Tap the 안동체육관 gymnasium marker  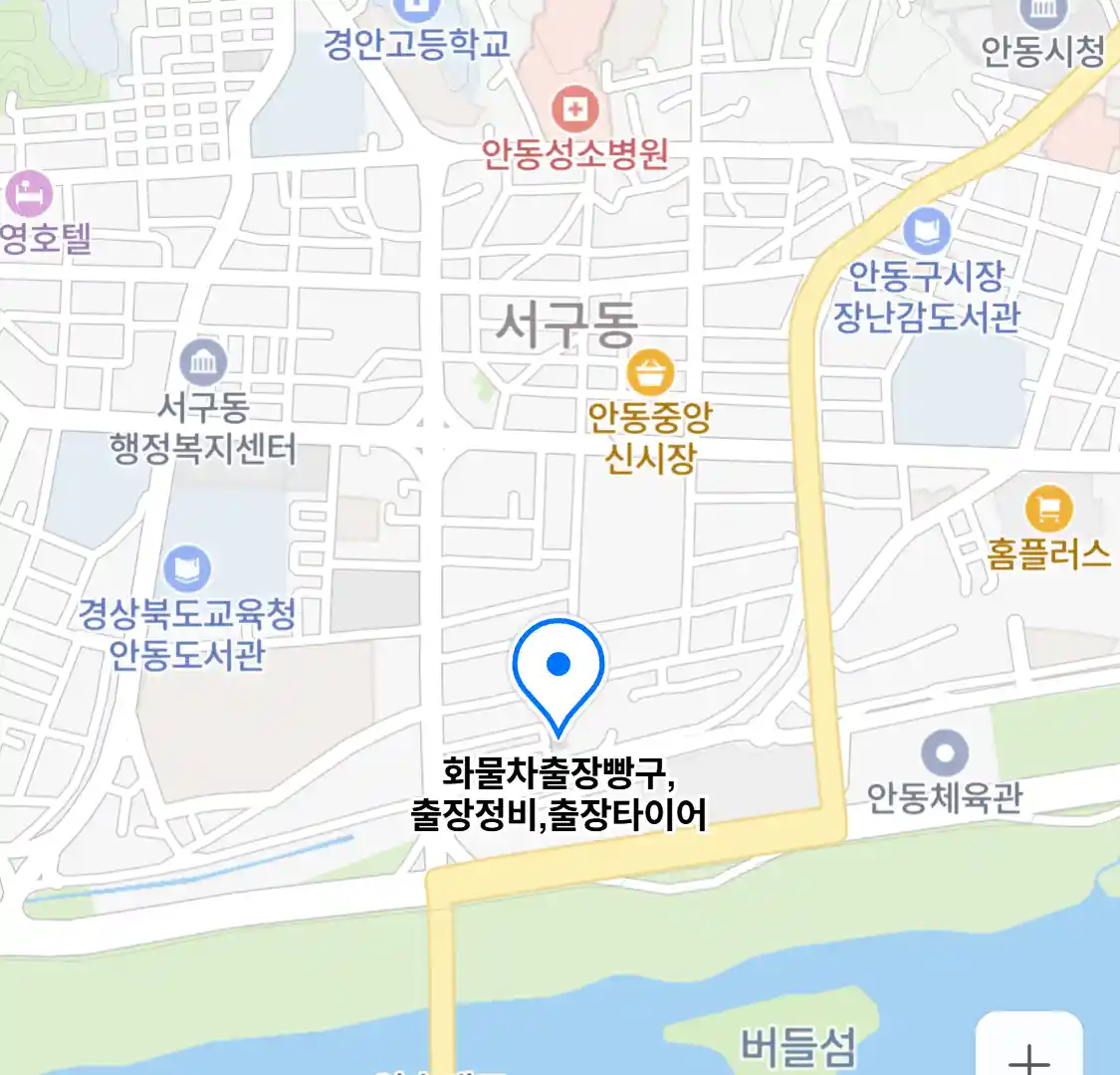[944, 753]
